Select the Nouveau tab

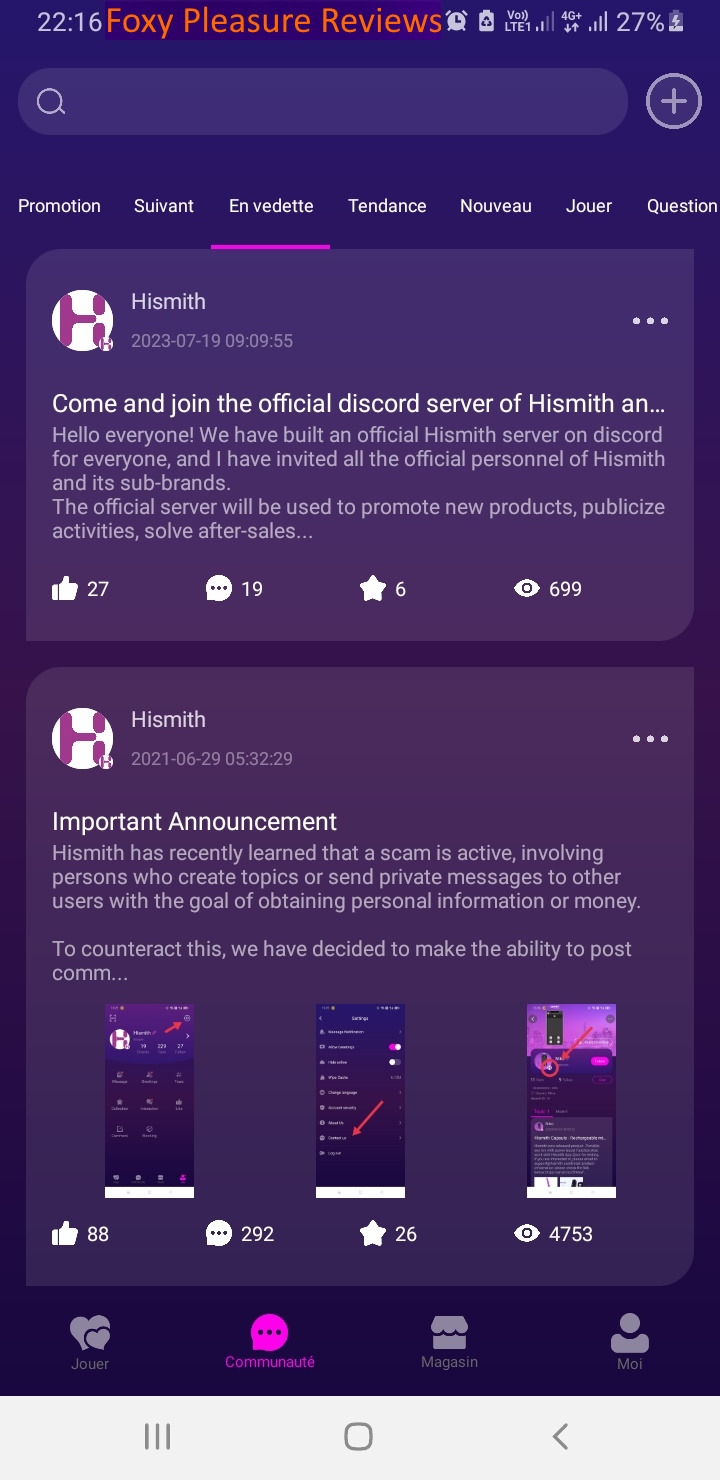tap(495, 206)
